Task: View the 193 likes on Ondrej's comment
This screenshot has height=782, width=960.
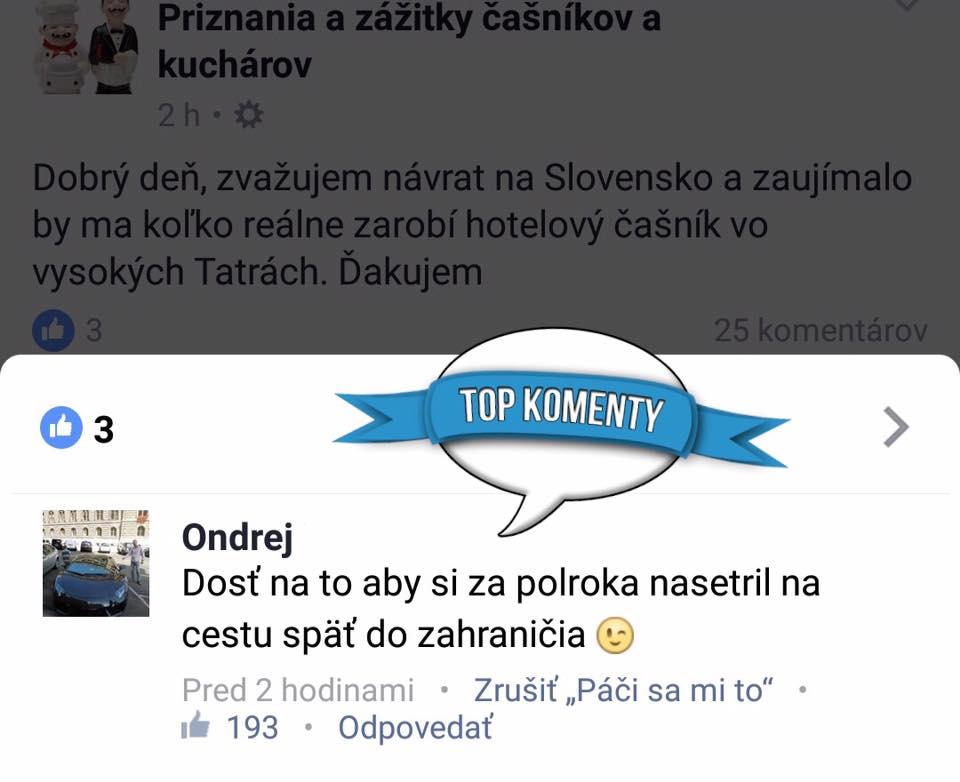Action: 230,727
